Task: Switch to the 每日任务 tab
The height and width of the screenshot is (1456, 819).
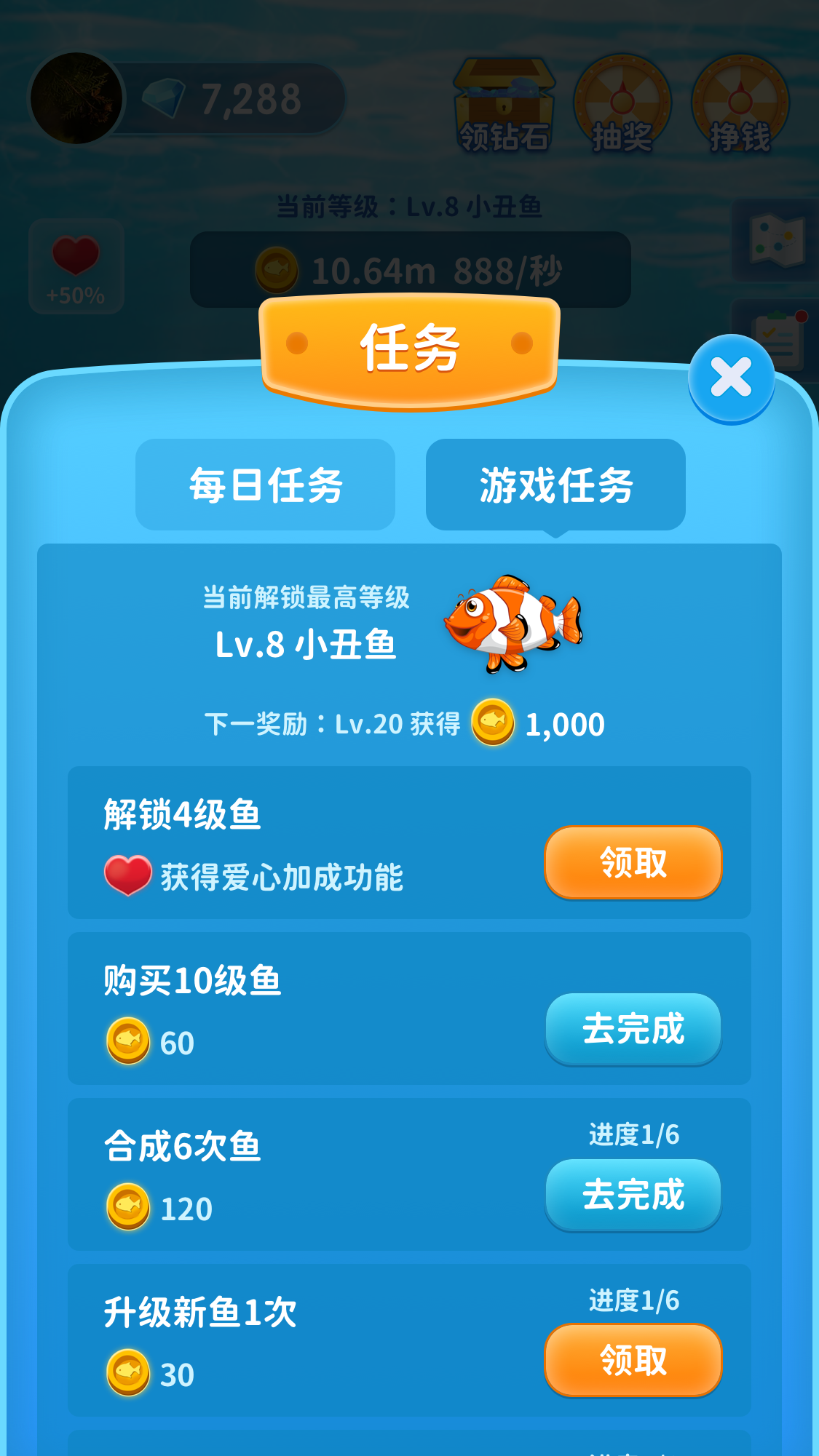Action: [265, 485]
